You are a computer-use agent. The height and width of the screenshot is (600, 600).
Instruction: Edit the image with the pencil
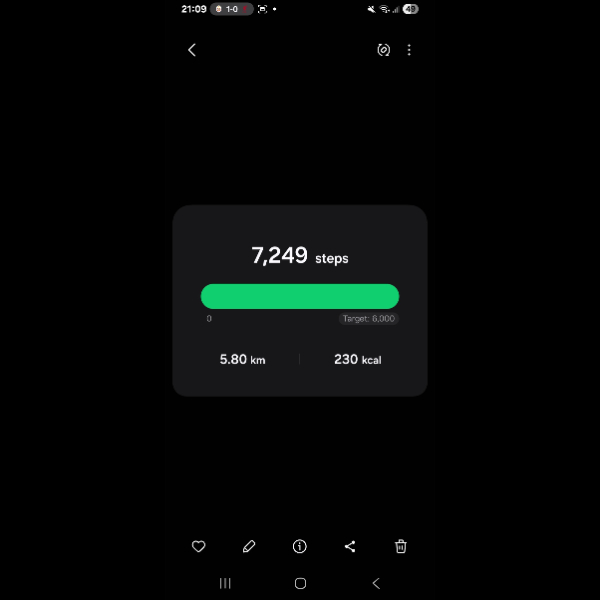[249, 546]
